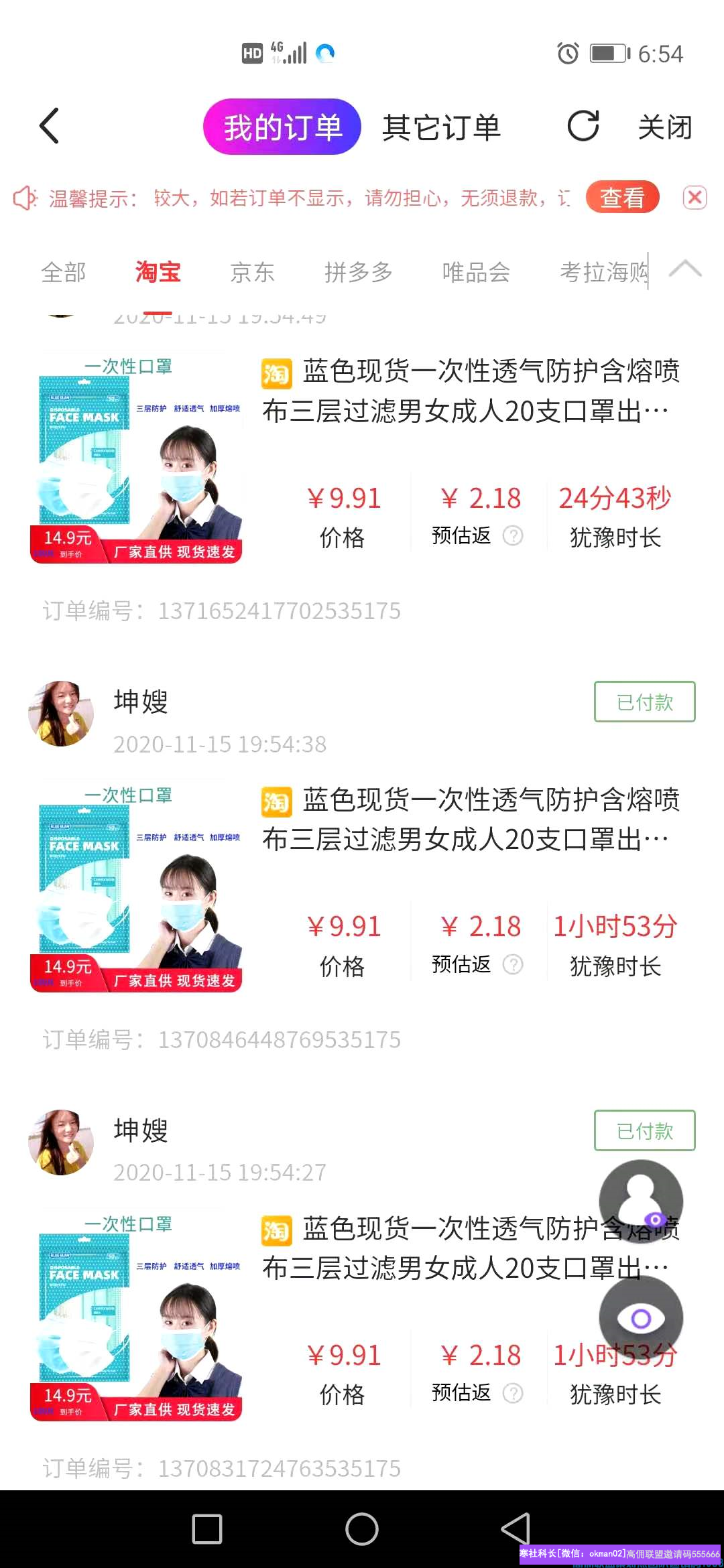Screen dimensions: 724x1568
Task: Switch to the 唯品会 platform tab
Action: (x=476, y=273)
